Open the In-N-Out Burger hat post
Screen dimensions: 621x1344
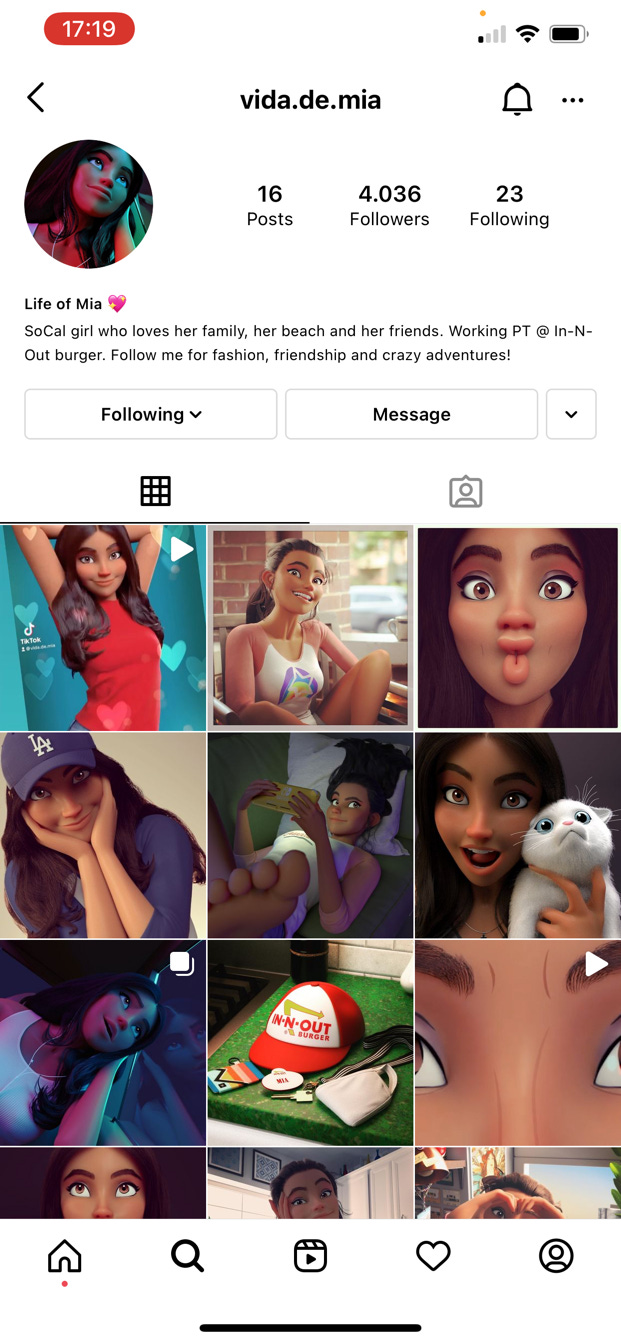(x=310, y=1042)
